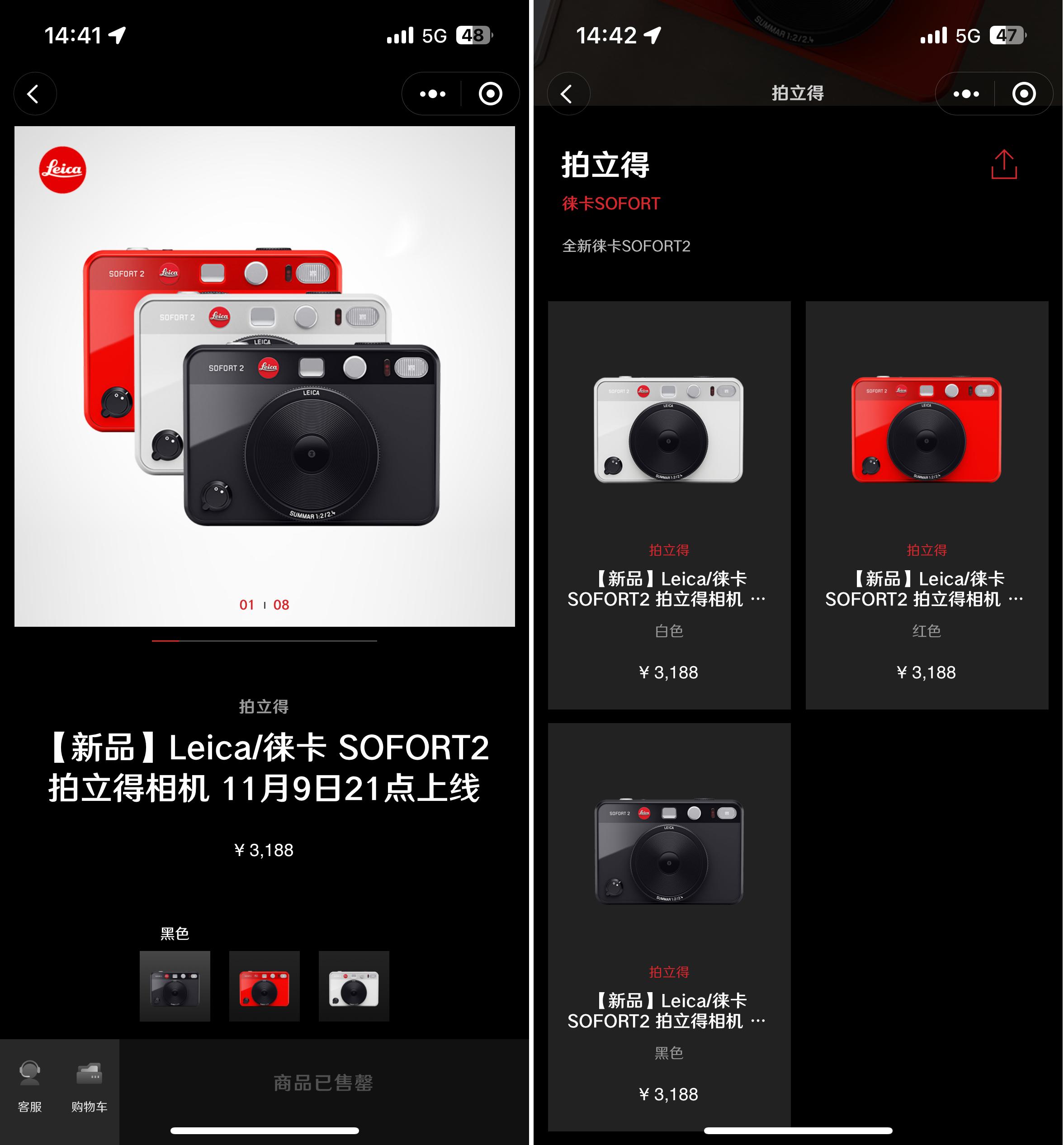The width and height of the screenshot is (1064, 1145).
Task: Open the more menu on the product detail page
Action: tap(432, 94)
